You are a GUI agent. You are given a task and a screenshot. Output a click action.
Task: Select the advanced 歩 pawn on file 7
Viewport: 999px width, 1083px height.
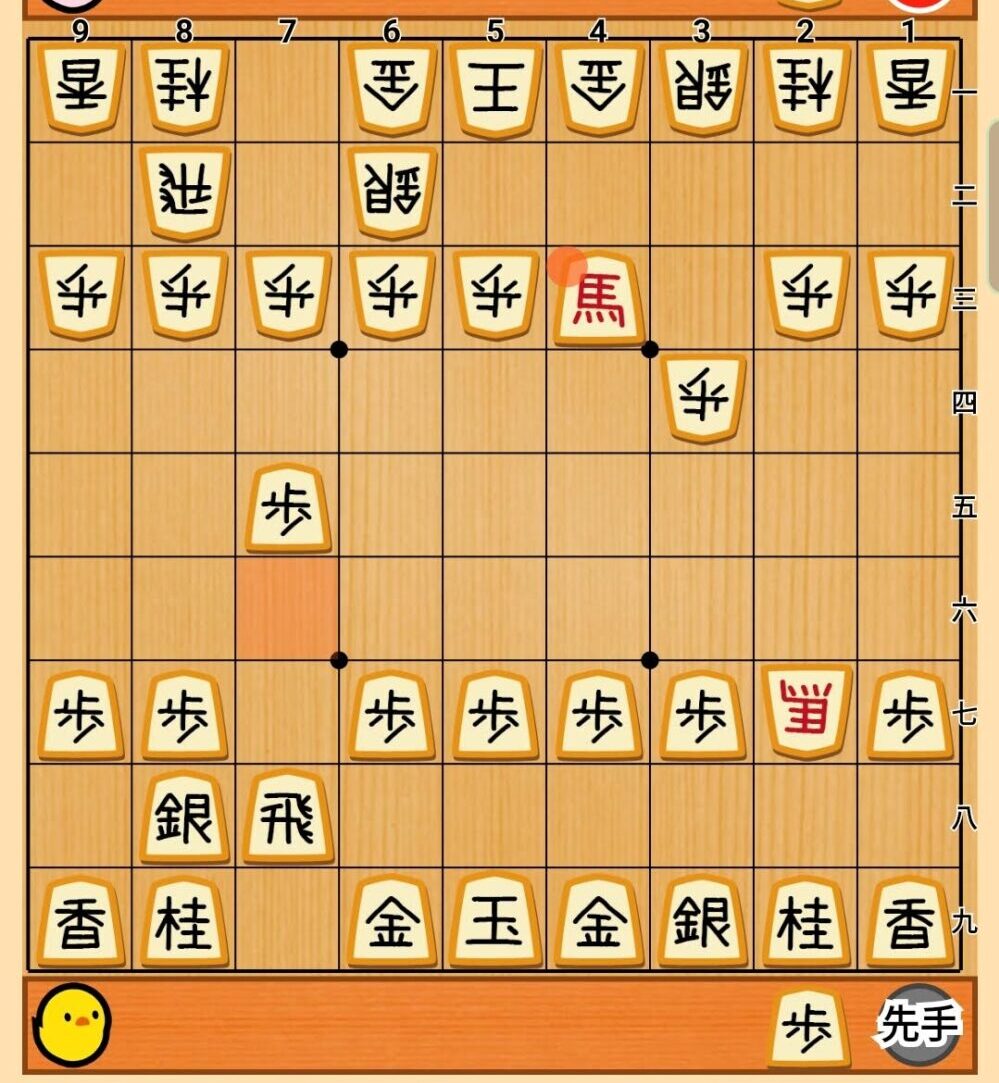click(x=288, y=508)
